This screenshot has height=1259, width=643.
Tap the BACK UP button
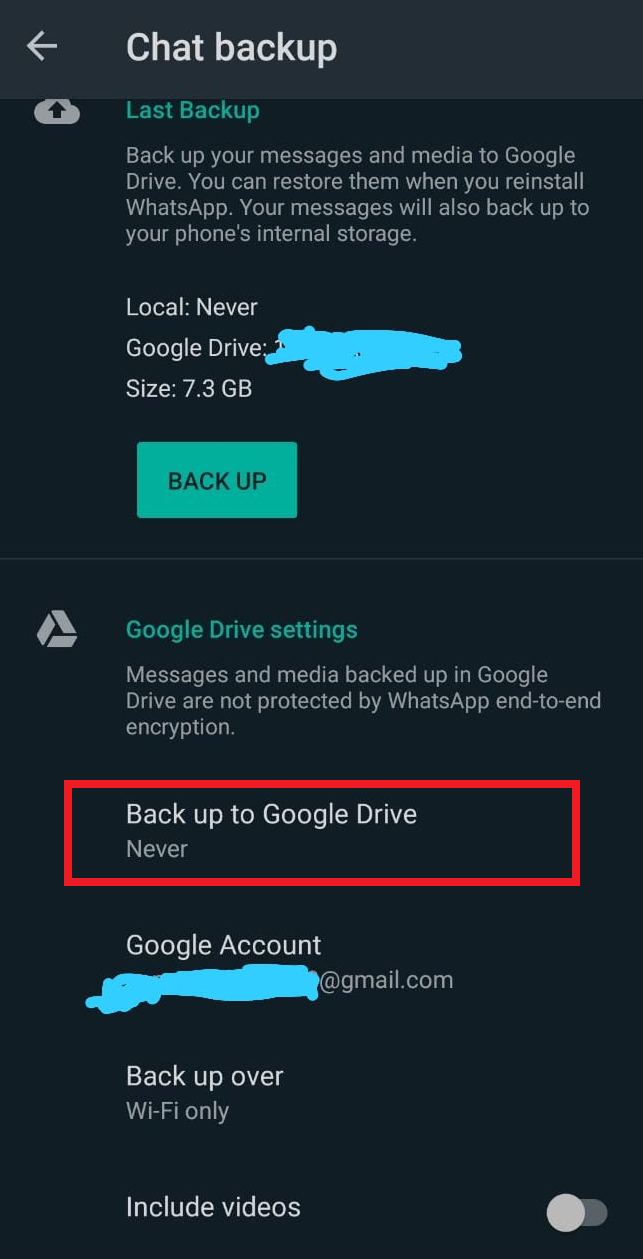217,480
